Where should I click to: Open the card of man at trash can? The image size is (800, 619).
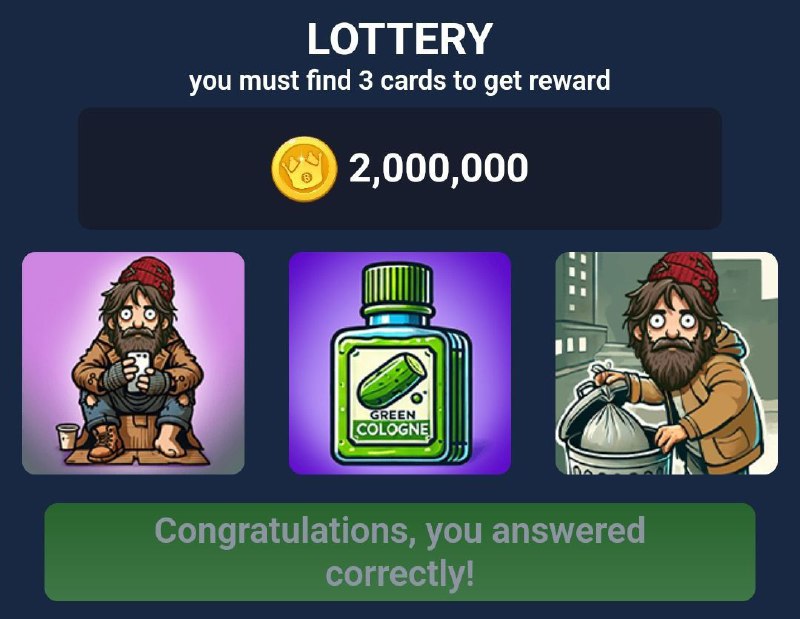point(666,363)
